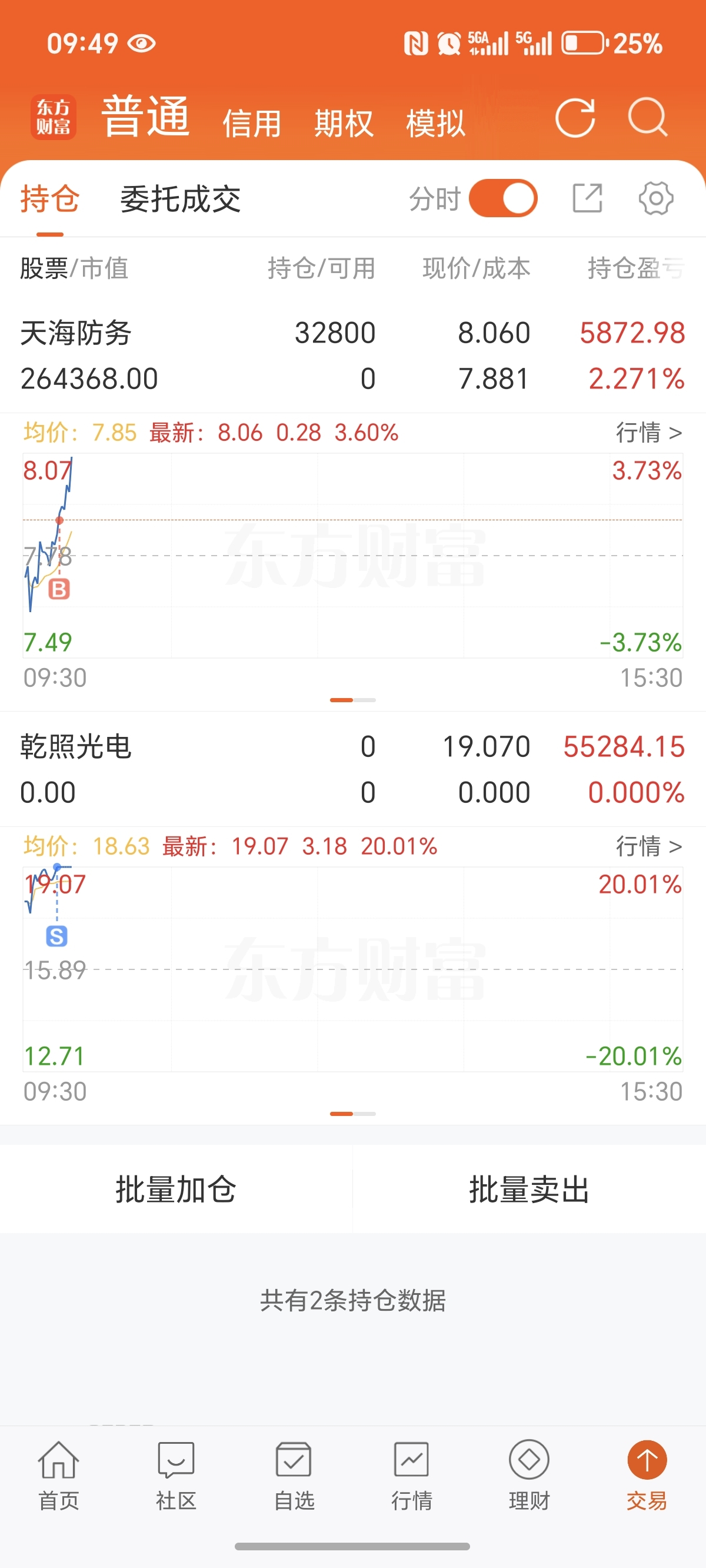Viewport: 706px width, 1568px height.
Task: Tap the 批量加仓 button
Action: [176, 1190]
